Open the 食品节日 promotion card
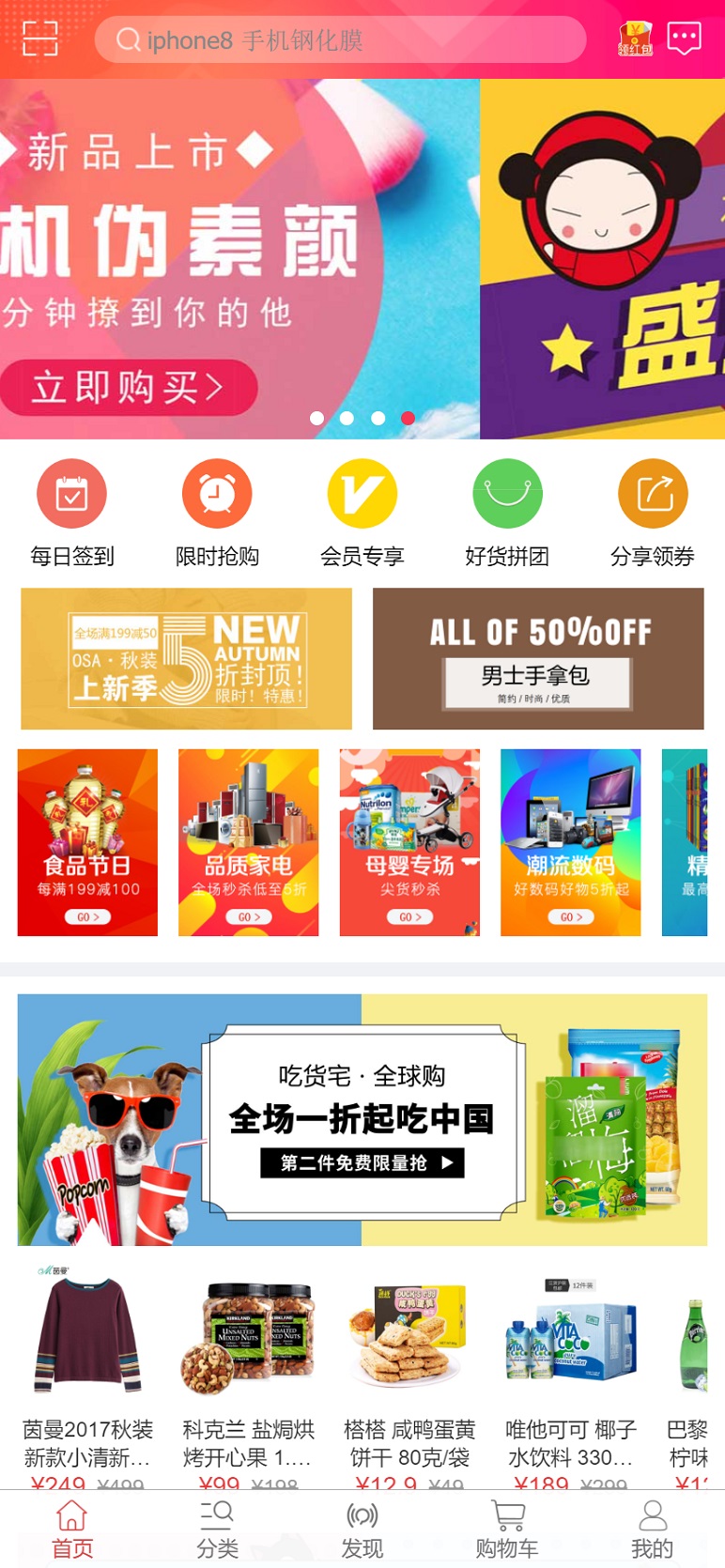Screen dimensions: 725x1568 pyautogui.click(x=87, y=842)
